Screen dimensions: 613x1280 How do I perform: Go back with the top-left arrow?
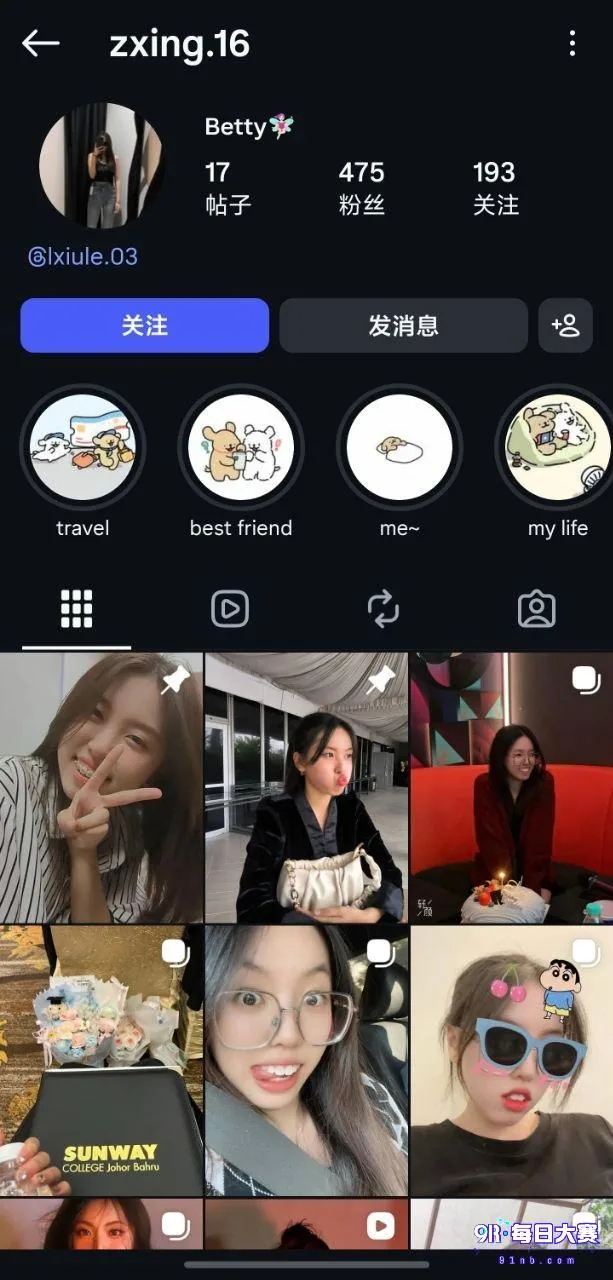(x=41, y=43)
